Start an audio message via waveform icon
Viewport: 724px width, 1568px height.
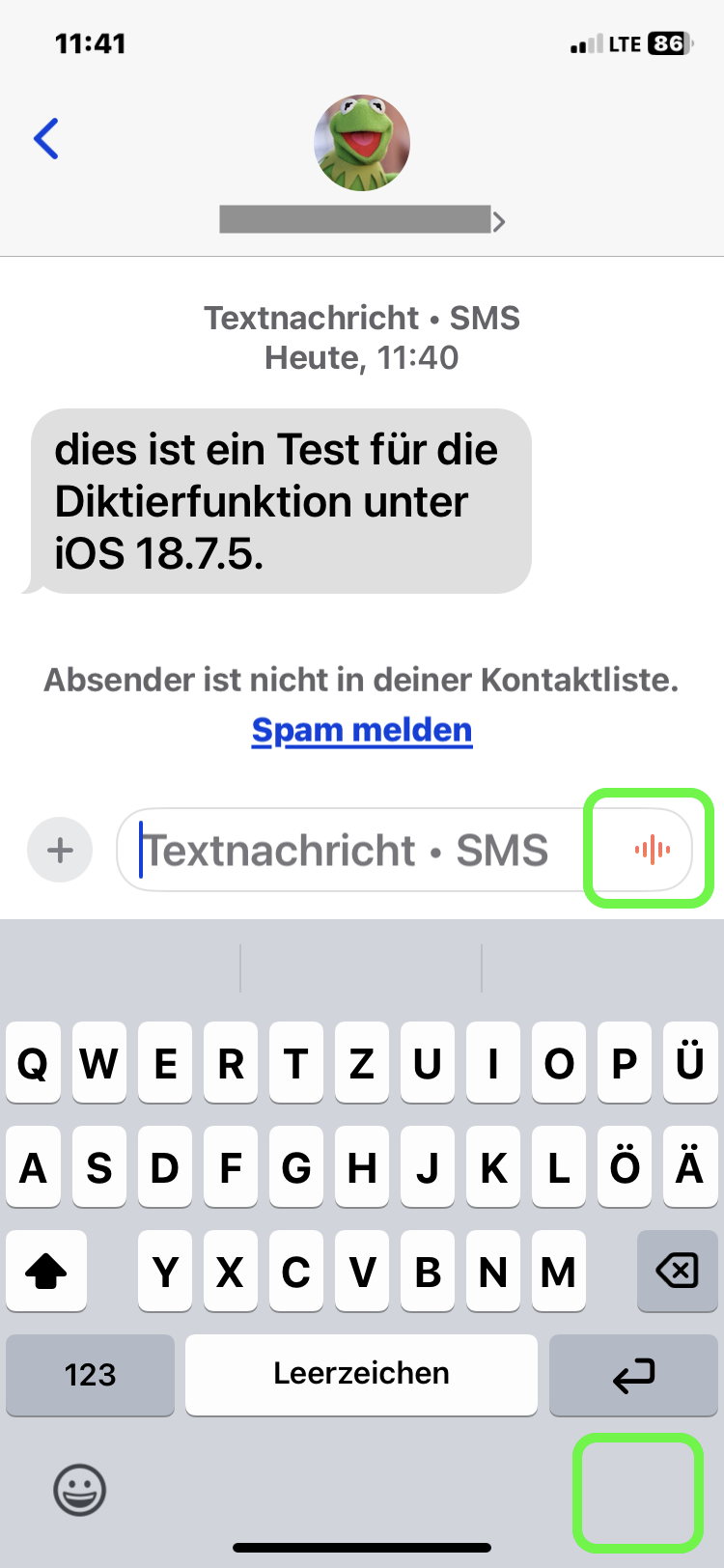tap(652, 850)
